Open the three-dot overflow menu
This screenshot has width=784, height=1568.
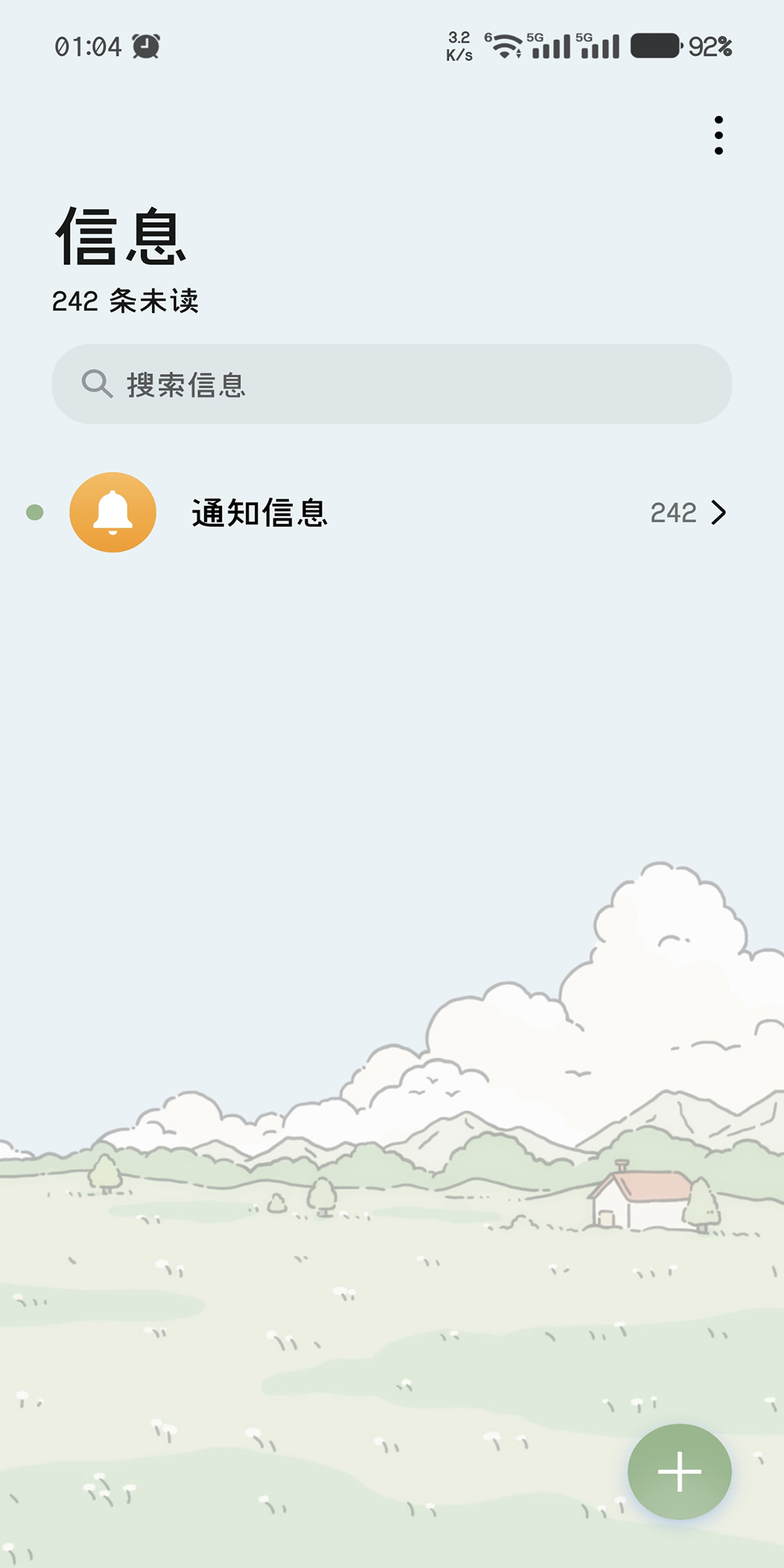coord(718,136)
